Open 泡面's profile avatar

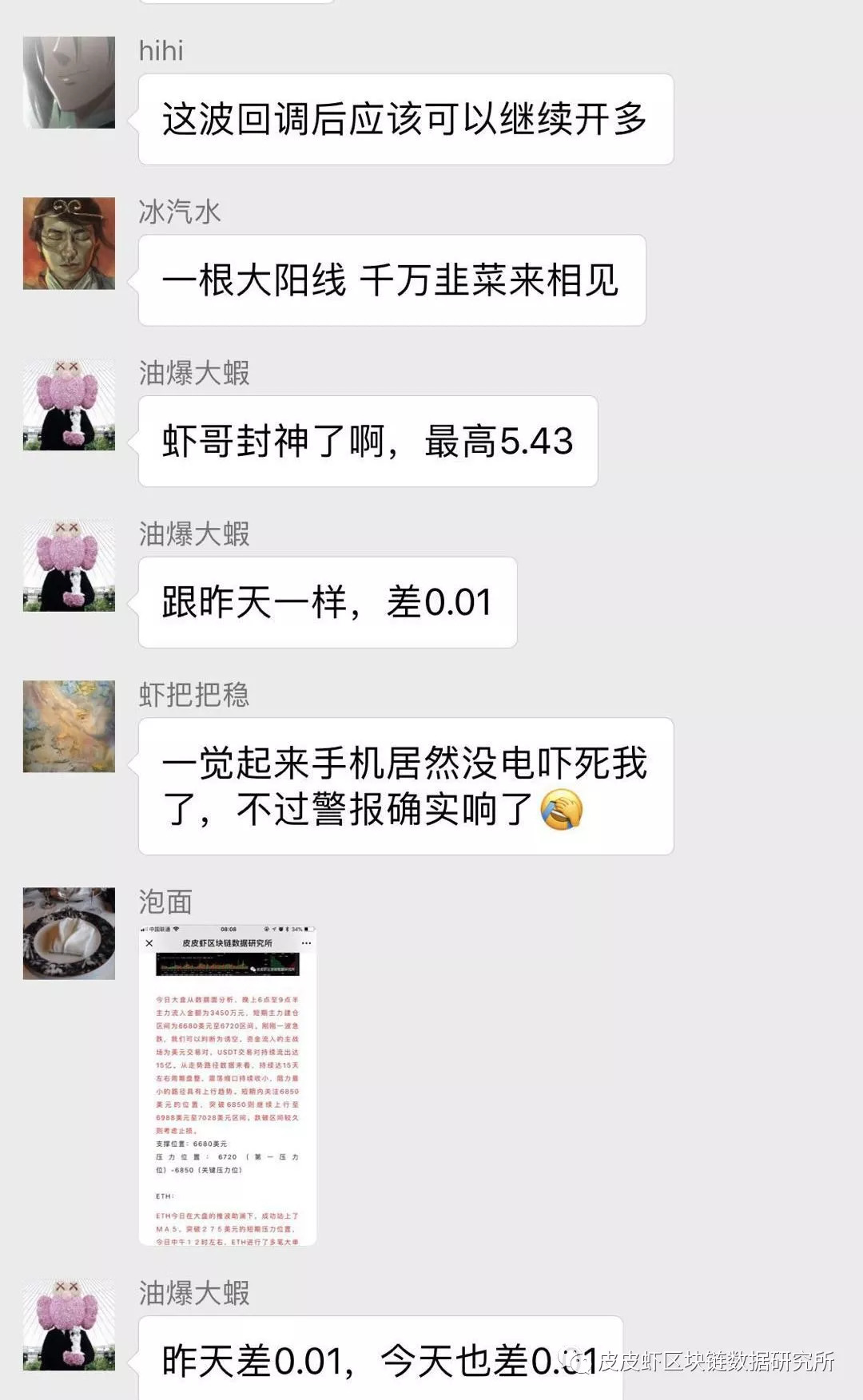(69, 933)
